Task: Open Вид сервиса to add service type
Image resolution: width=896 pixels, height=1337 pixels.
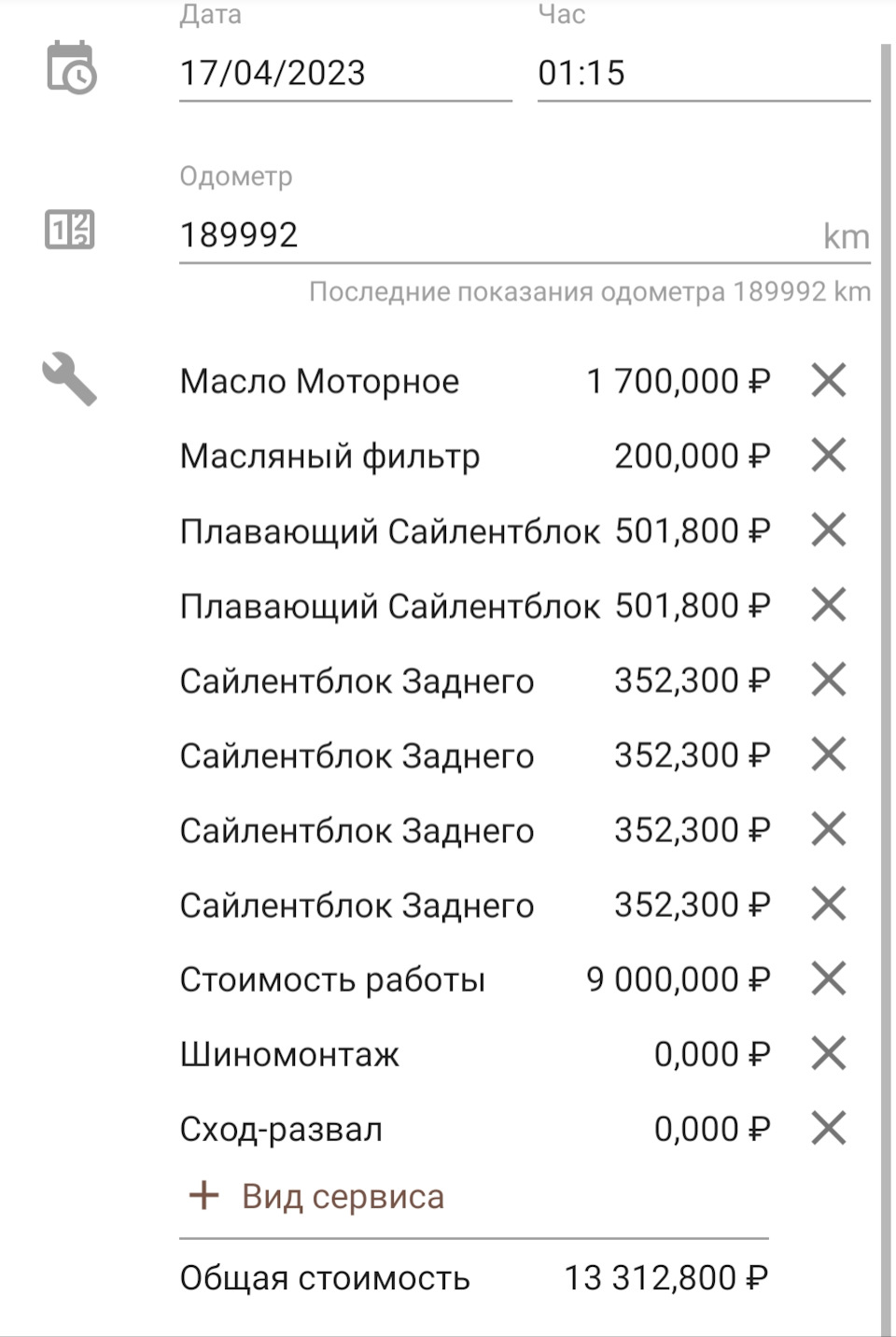Action: point(343,1195)
